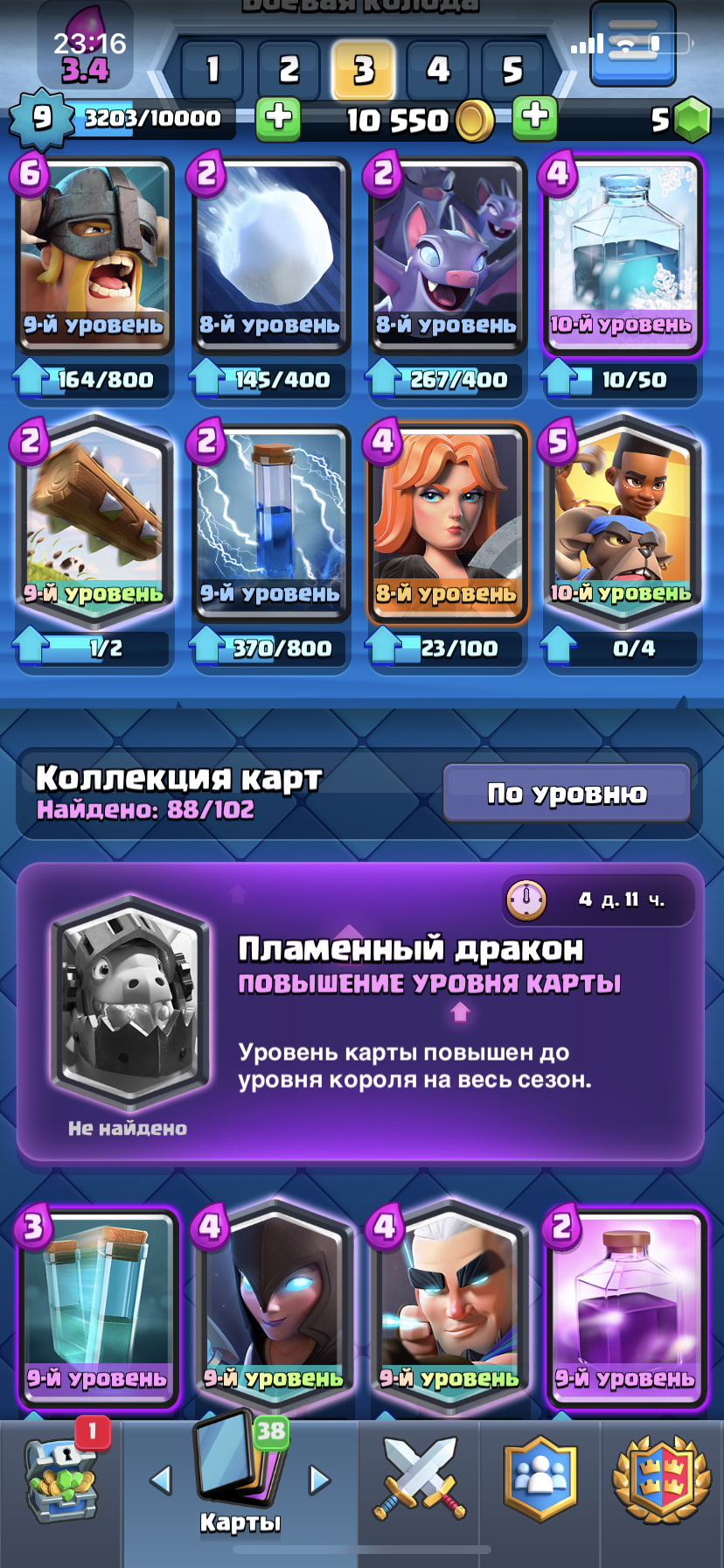Open the clan social tab
The image size is (724, 1568).
pyautogui.click(x=540, y=1480)
